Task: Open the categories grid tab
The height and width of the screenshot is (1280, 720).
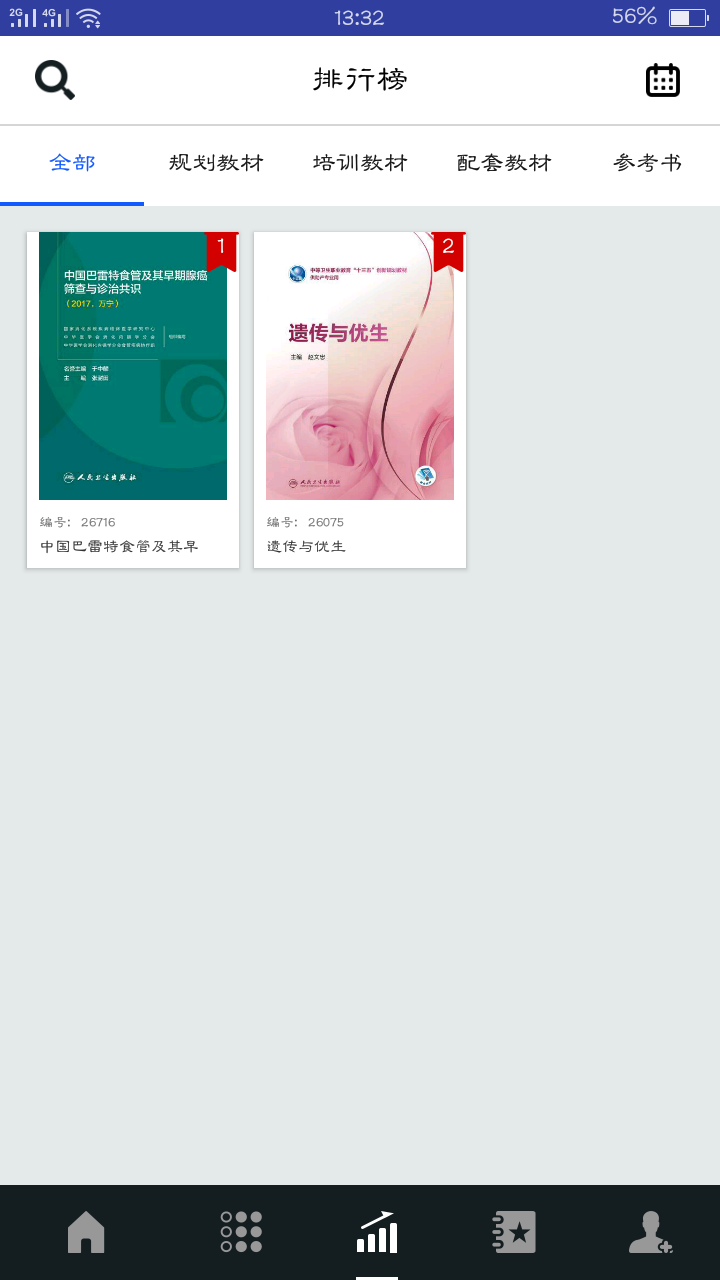Action: click(241, 1232)
